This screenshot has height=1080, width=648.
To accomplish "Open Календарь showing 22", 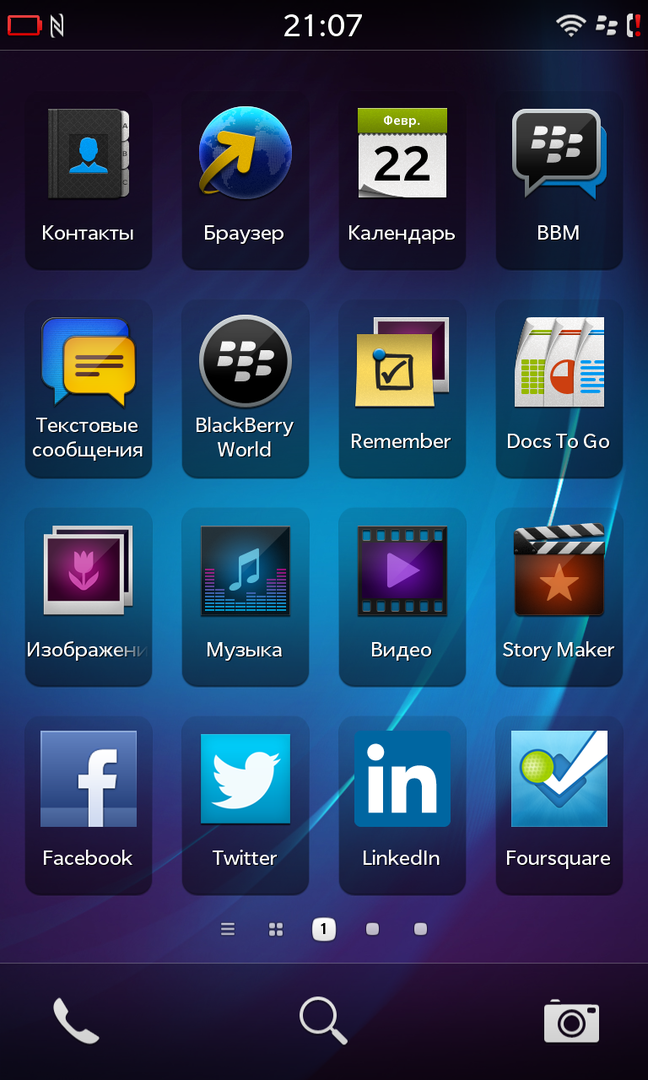I will point(401,155).
